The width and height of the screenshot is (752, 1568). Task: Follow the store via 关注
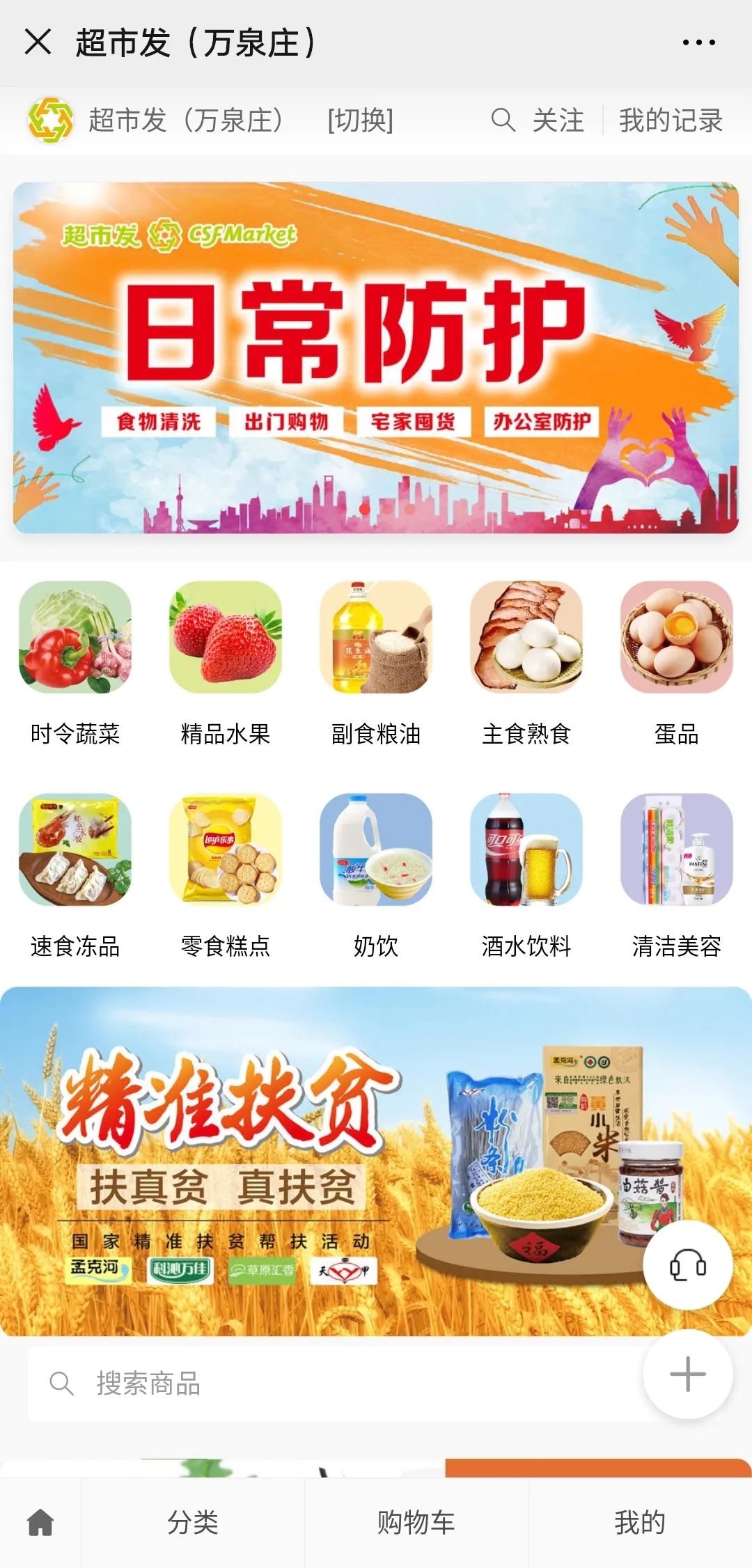(x=558, y=120)
